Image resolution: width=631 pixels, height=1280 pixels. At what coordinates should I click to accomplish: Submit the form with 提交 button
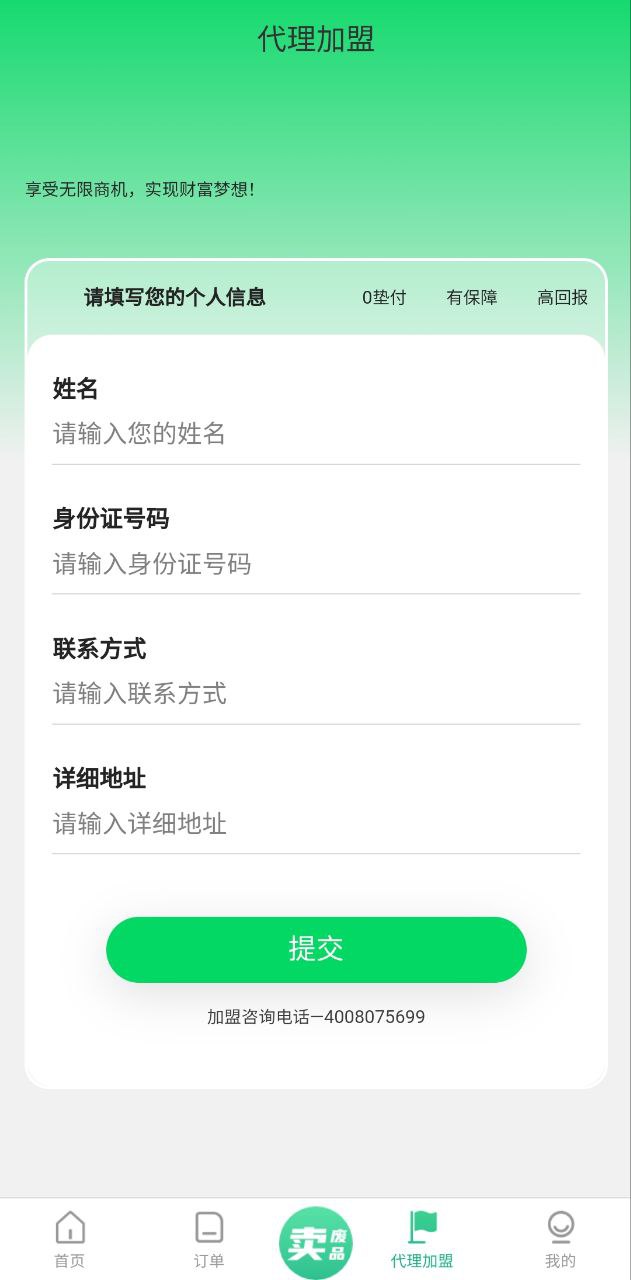[x=316, y=949]
